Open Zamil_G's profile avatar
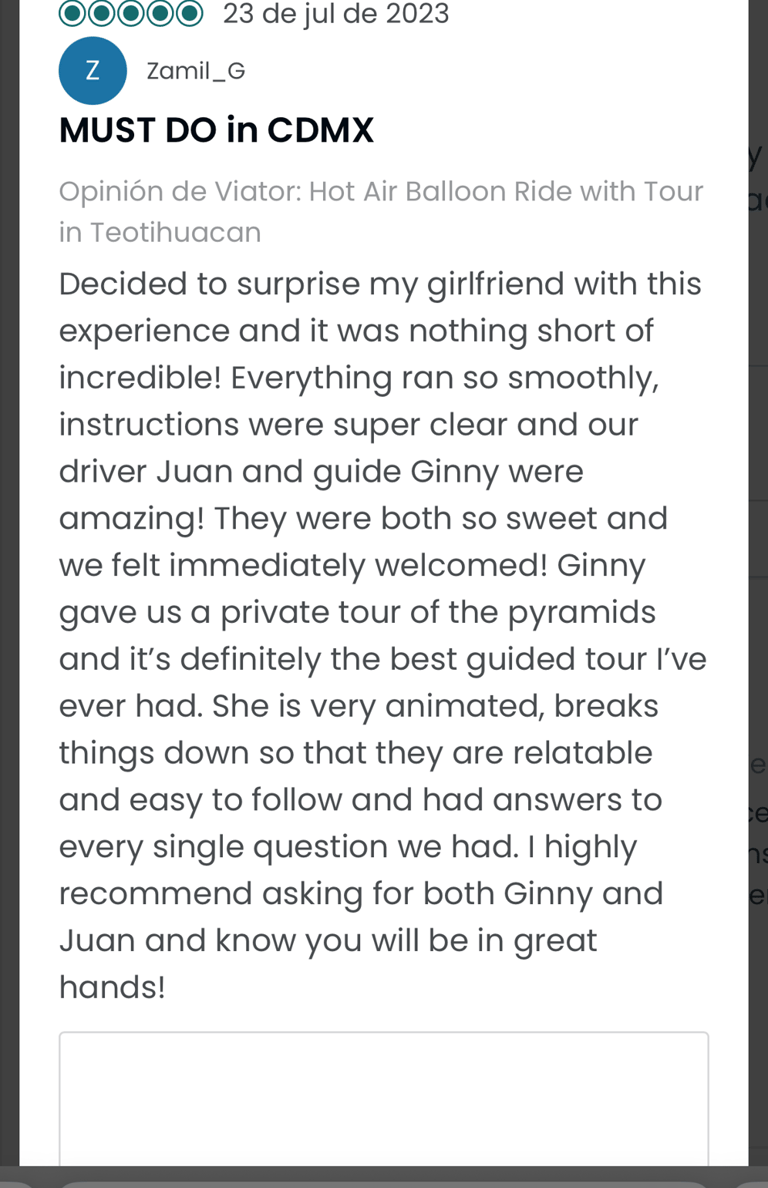Viewport: 768px width, 1188px height. pos(92,71)
